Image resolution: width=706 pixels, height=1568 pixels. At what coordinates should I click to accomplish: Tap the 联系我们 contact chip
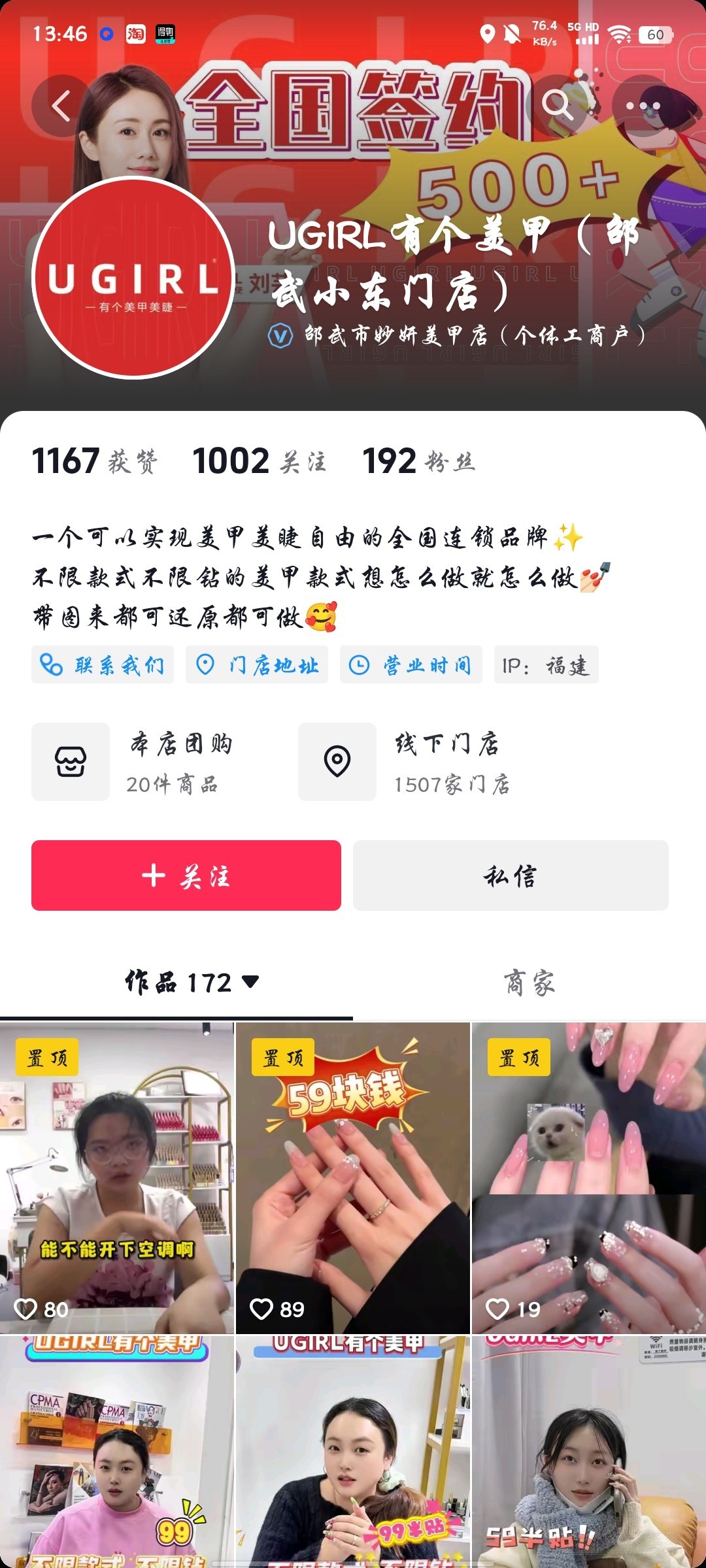103,665
